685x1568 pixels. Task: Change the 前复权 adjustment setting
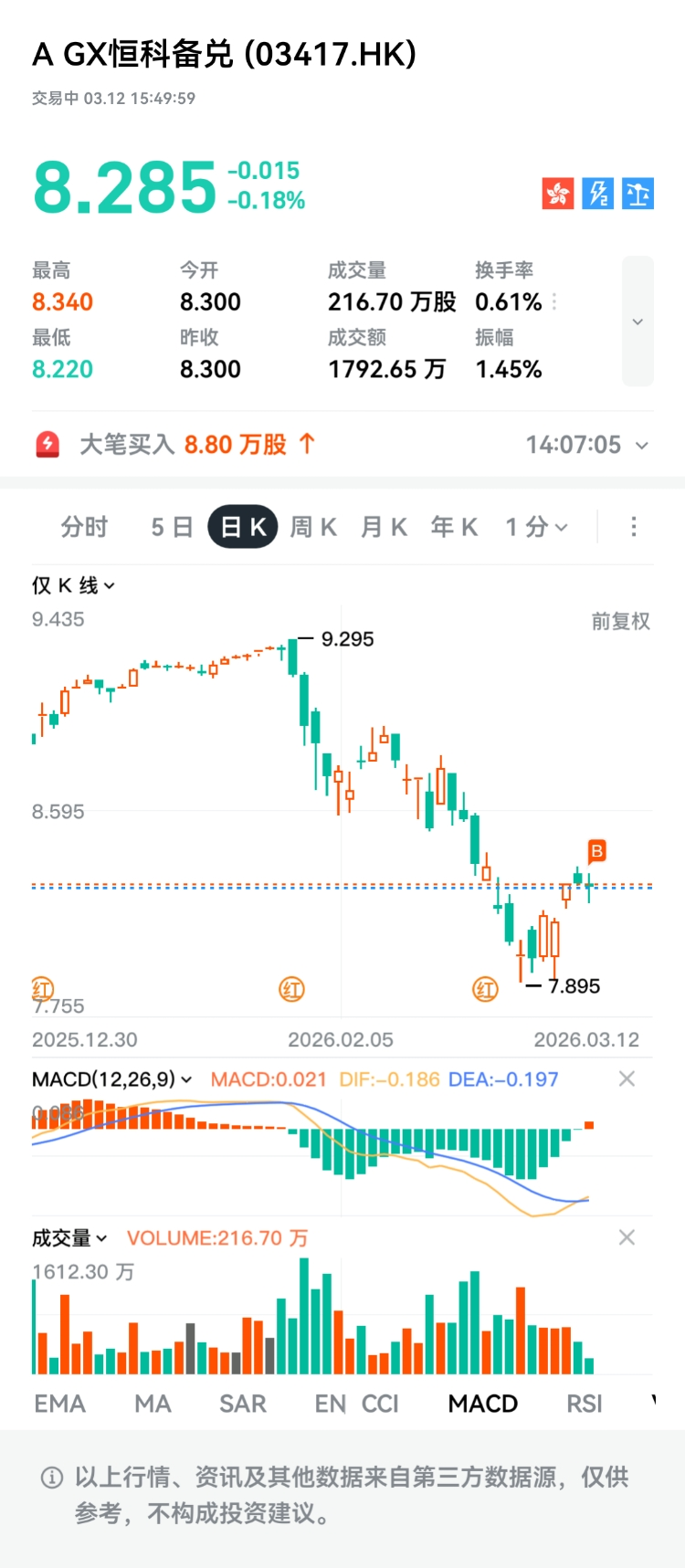pyautogui.click(x=620, y=622)
